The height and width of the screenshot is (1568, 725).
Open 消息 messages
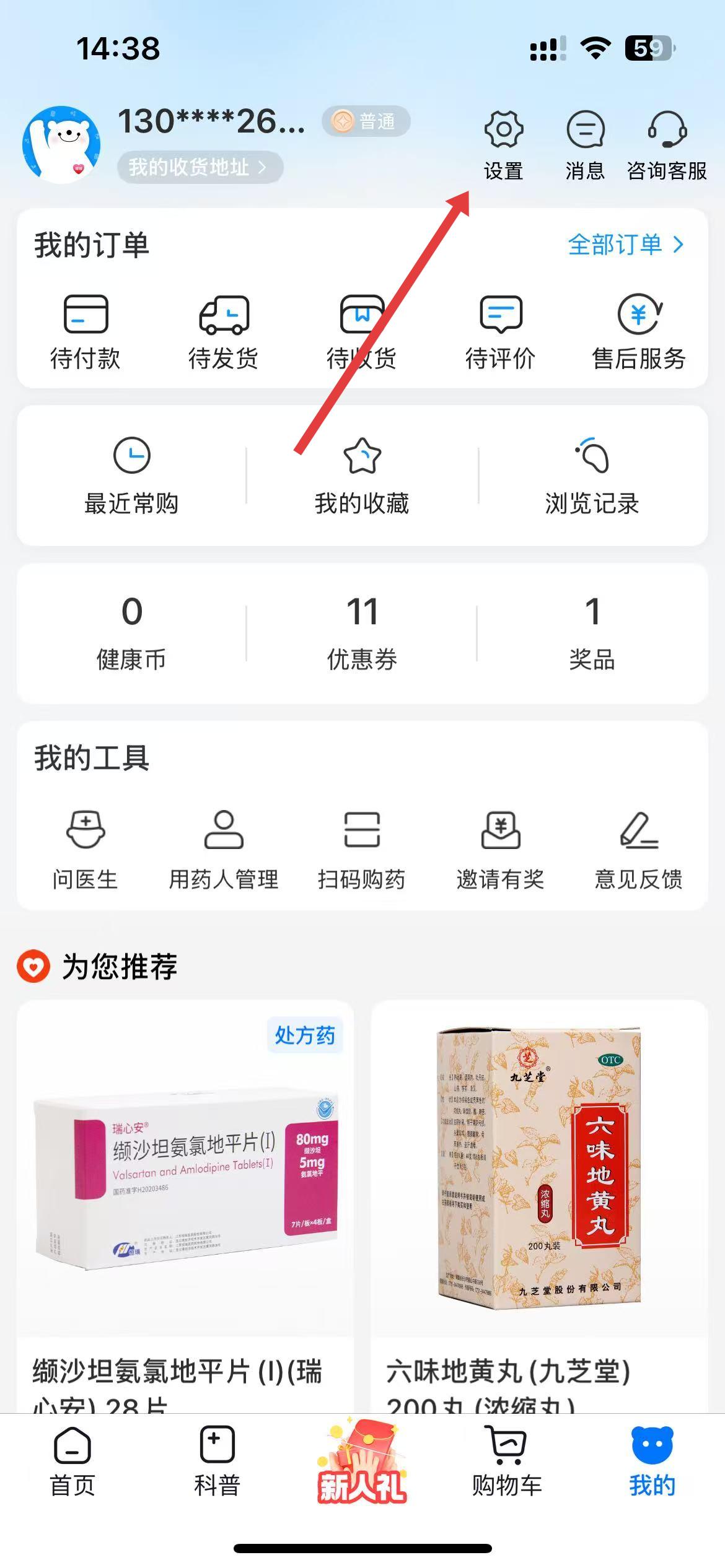(x=585, y=144)
